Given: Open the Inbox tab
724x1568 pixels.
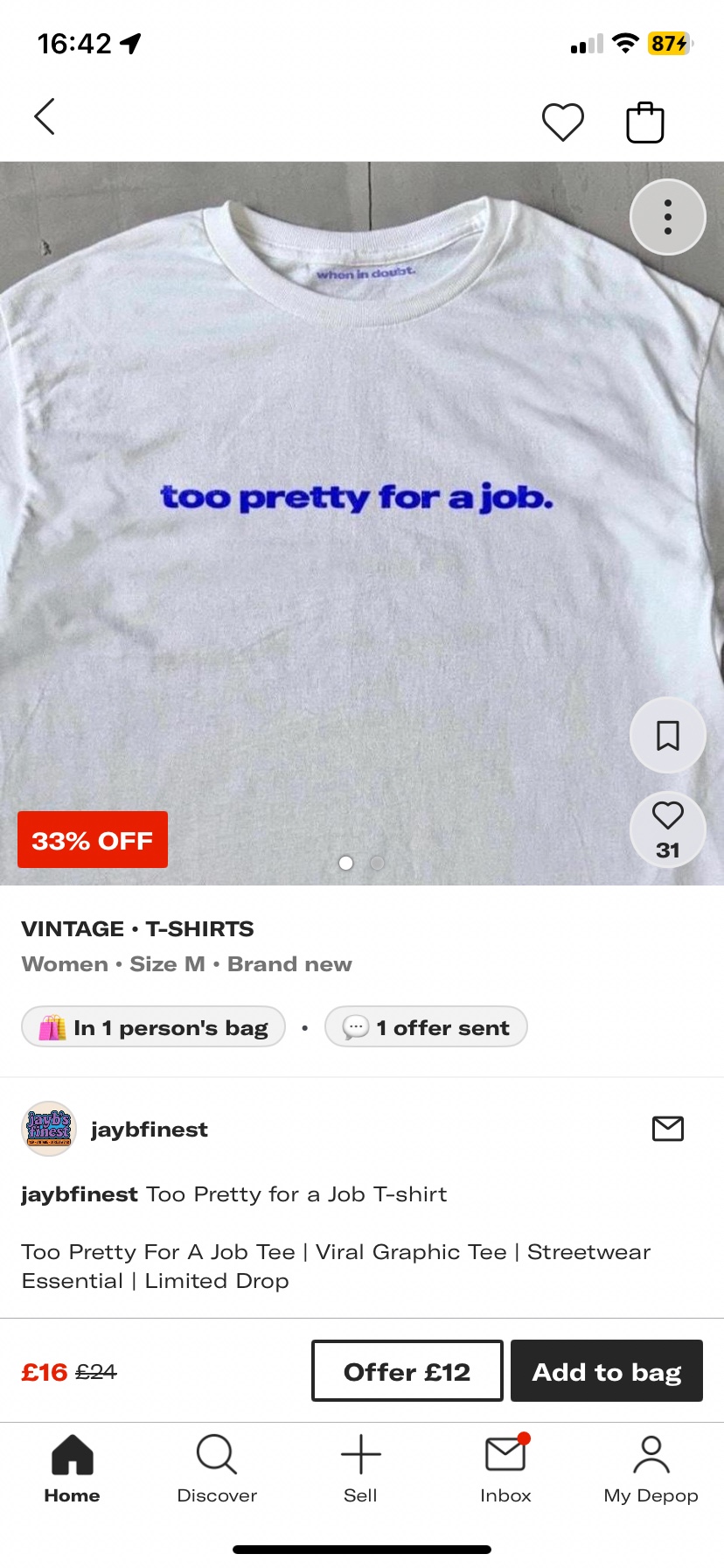Looking at the screenshot, I should click(505, 1470).
